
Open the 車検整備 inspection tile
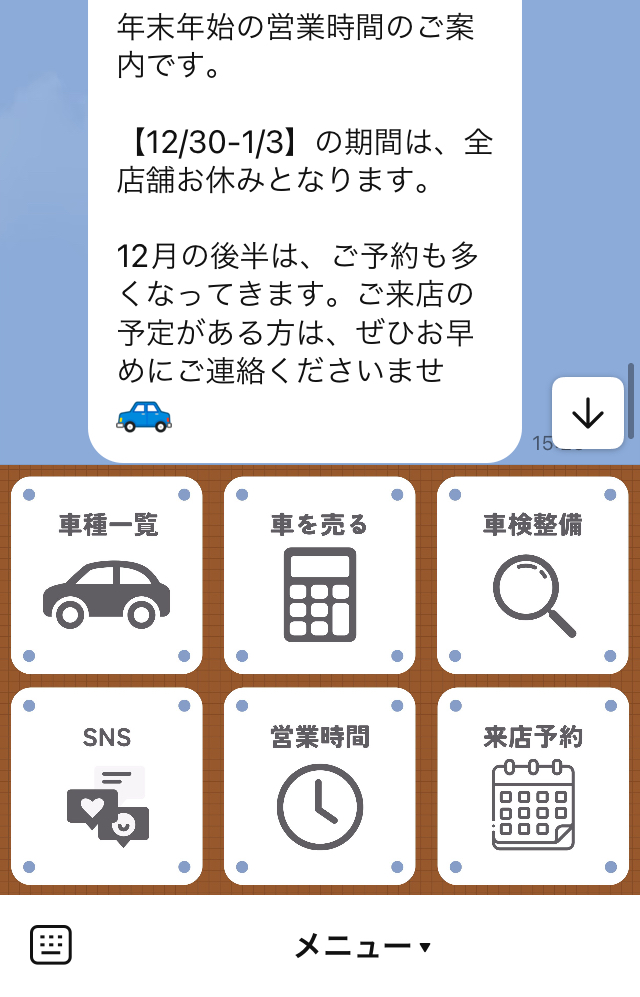coord(532,575)
